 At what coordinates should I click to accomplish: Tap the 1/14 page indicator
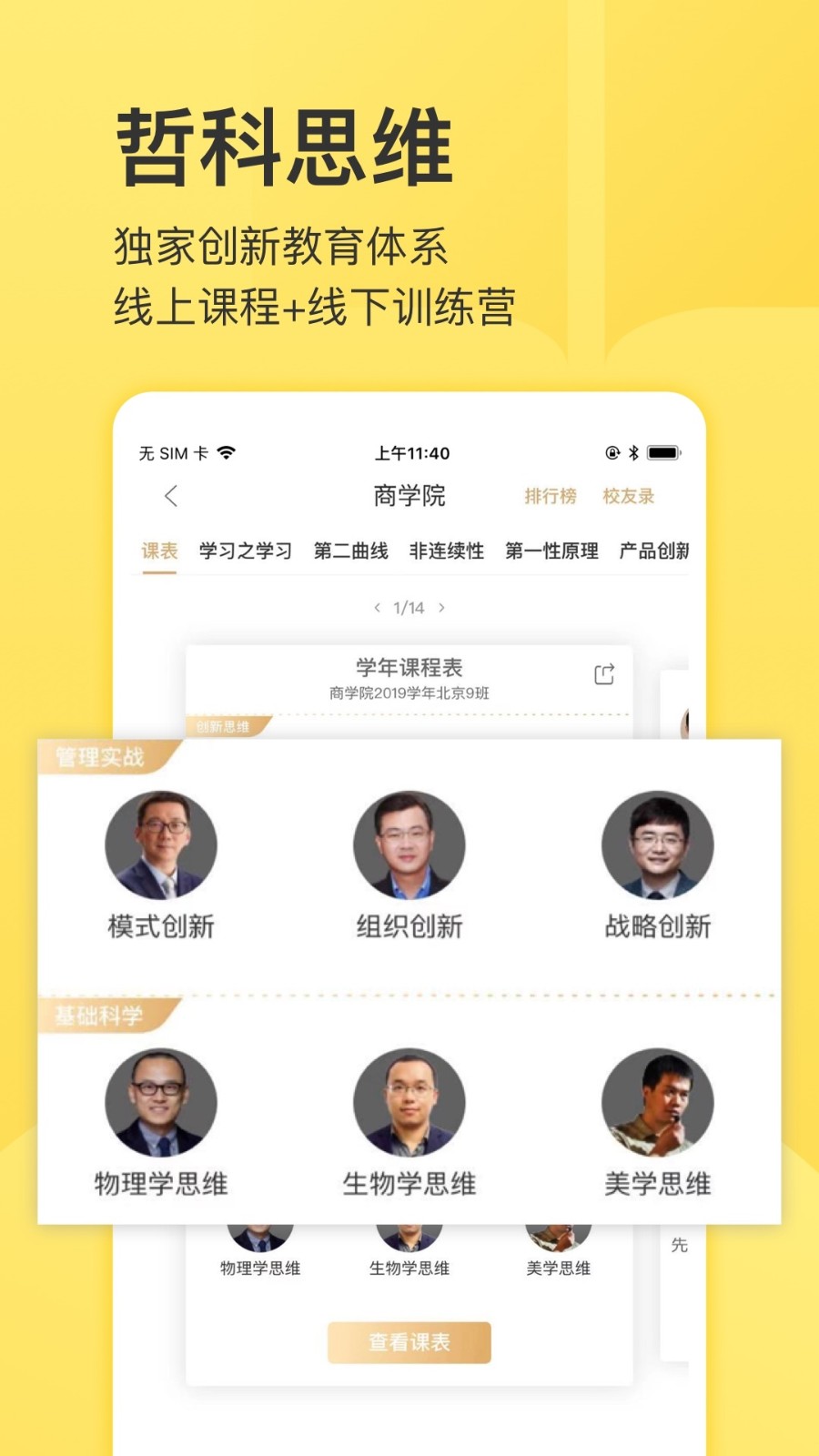click(411, 606)
